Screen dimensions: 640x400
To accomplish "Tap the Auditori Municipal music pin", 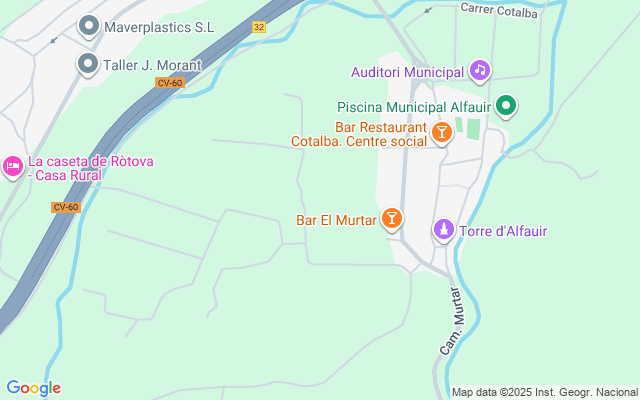I will point(481,70).
